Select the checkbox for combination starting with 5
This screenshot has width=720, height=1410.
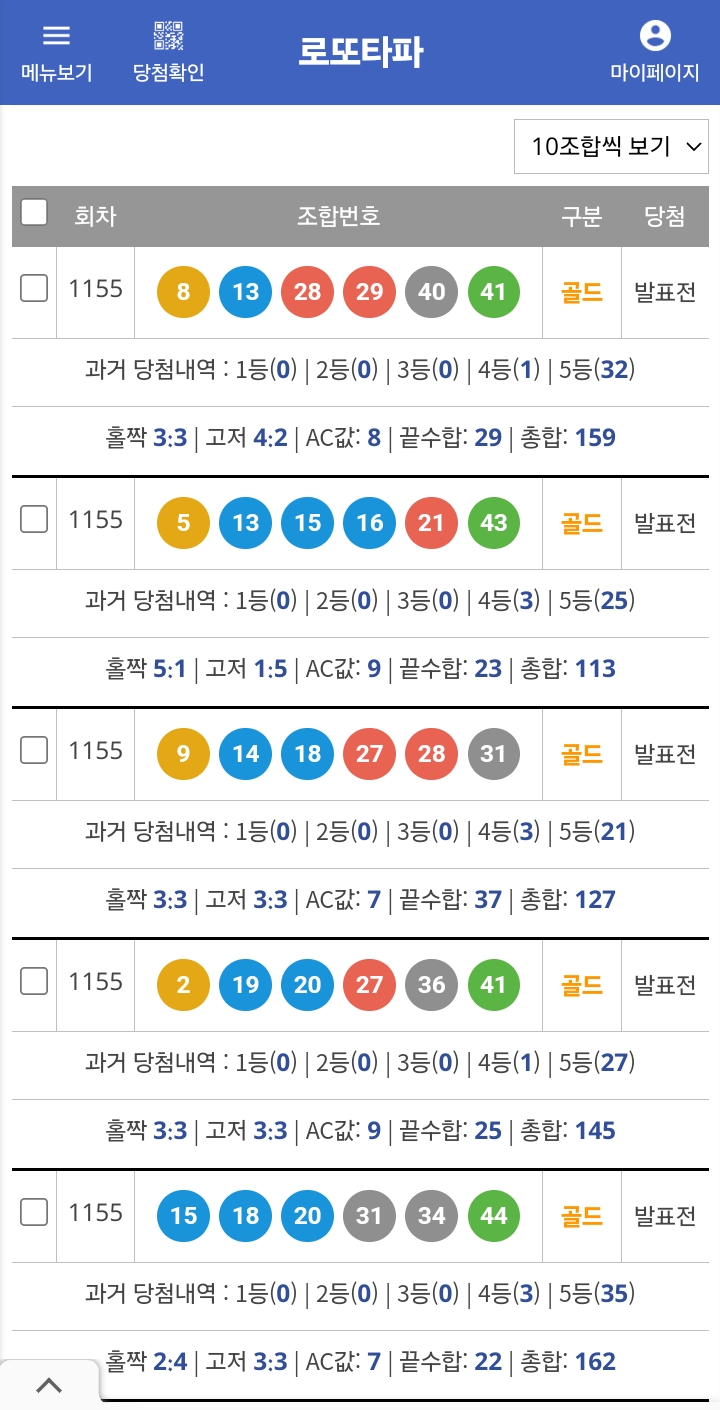[x=34, y=520]
